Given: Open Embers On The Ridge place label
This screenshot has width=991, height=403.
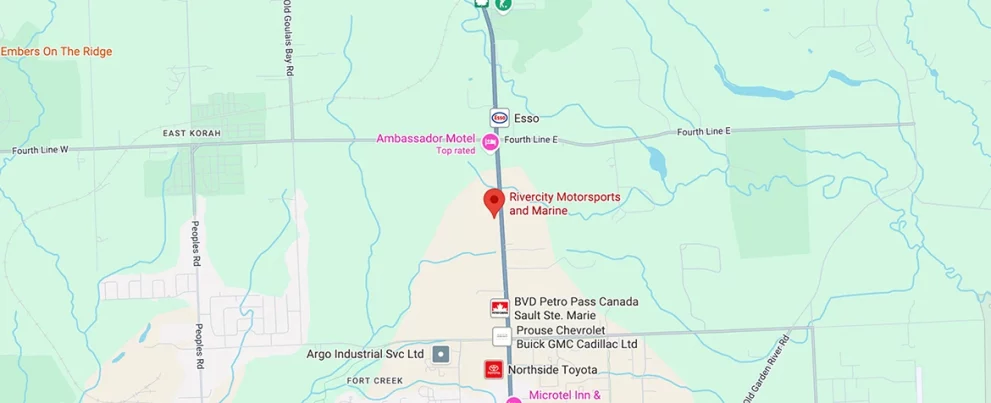Looking at the screenshot, I should (56, 51).
